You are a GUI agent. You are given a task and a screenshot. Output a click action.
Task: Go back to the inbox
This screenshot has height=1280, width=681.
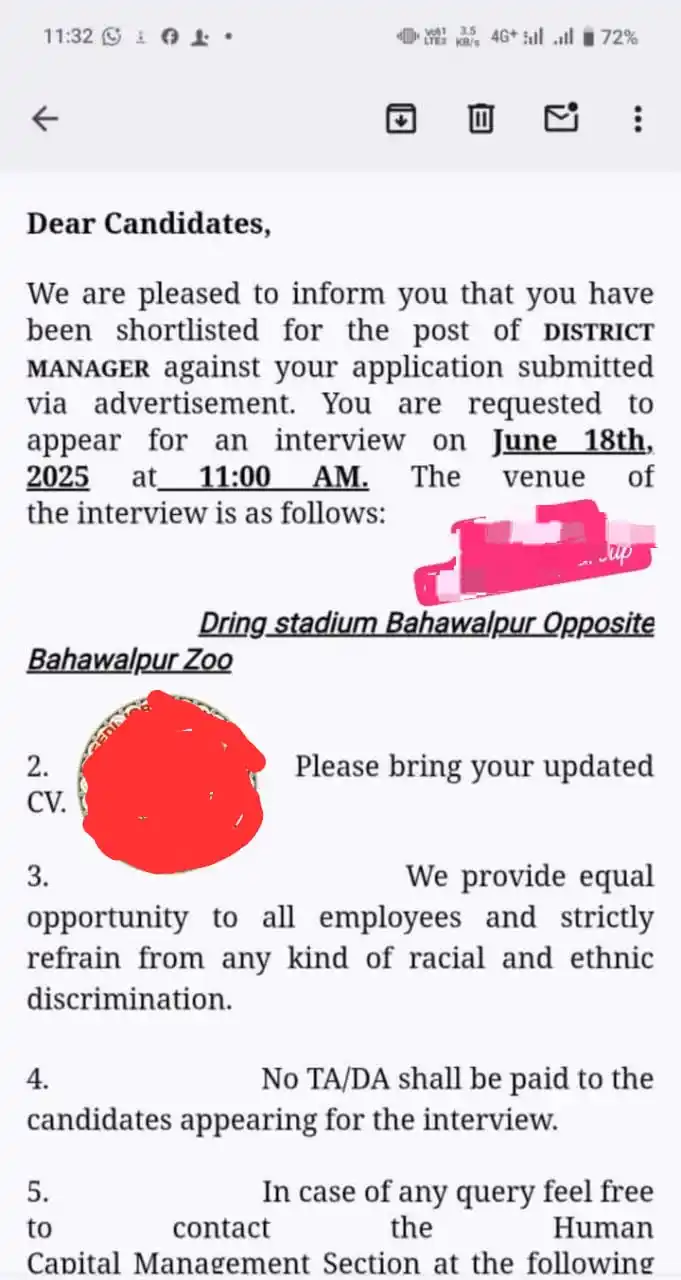click(45, 120)
